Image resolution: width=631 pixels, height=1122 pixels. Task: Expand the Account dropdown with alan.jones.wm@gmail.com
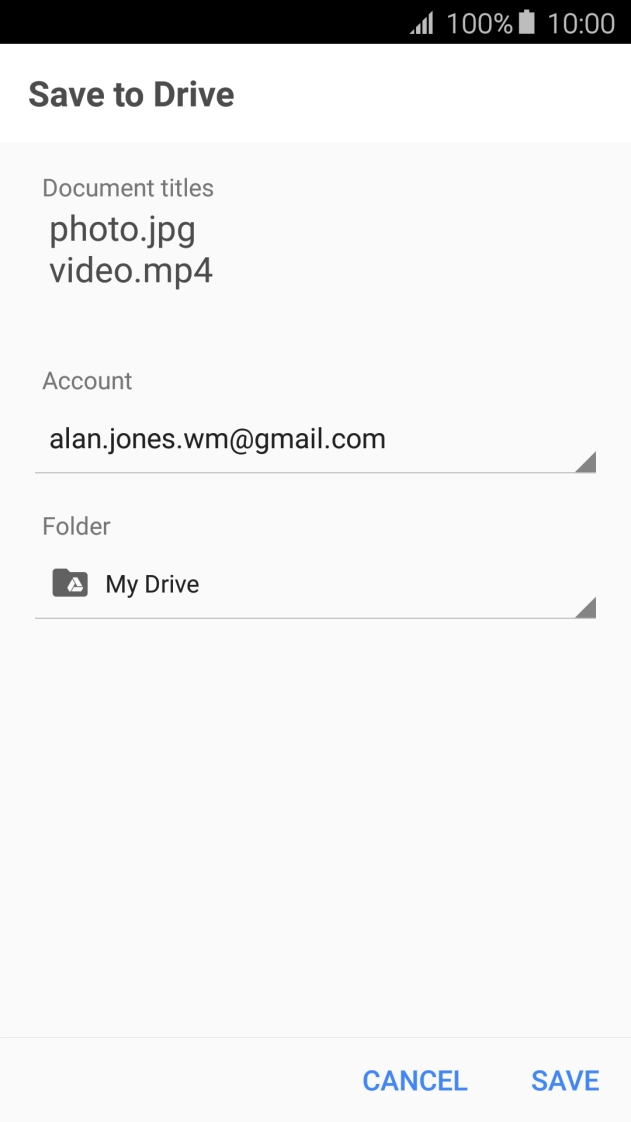click(315, 440)
